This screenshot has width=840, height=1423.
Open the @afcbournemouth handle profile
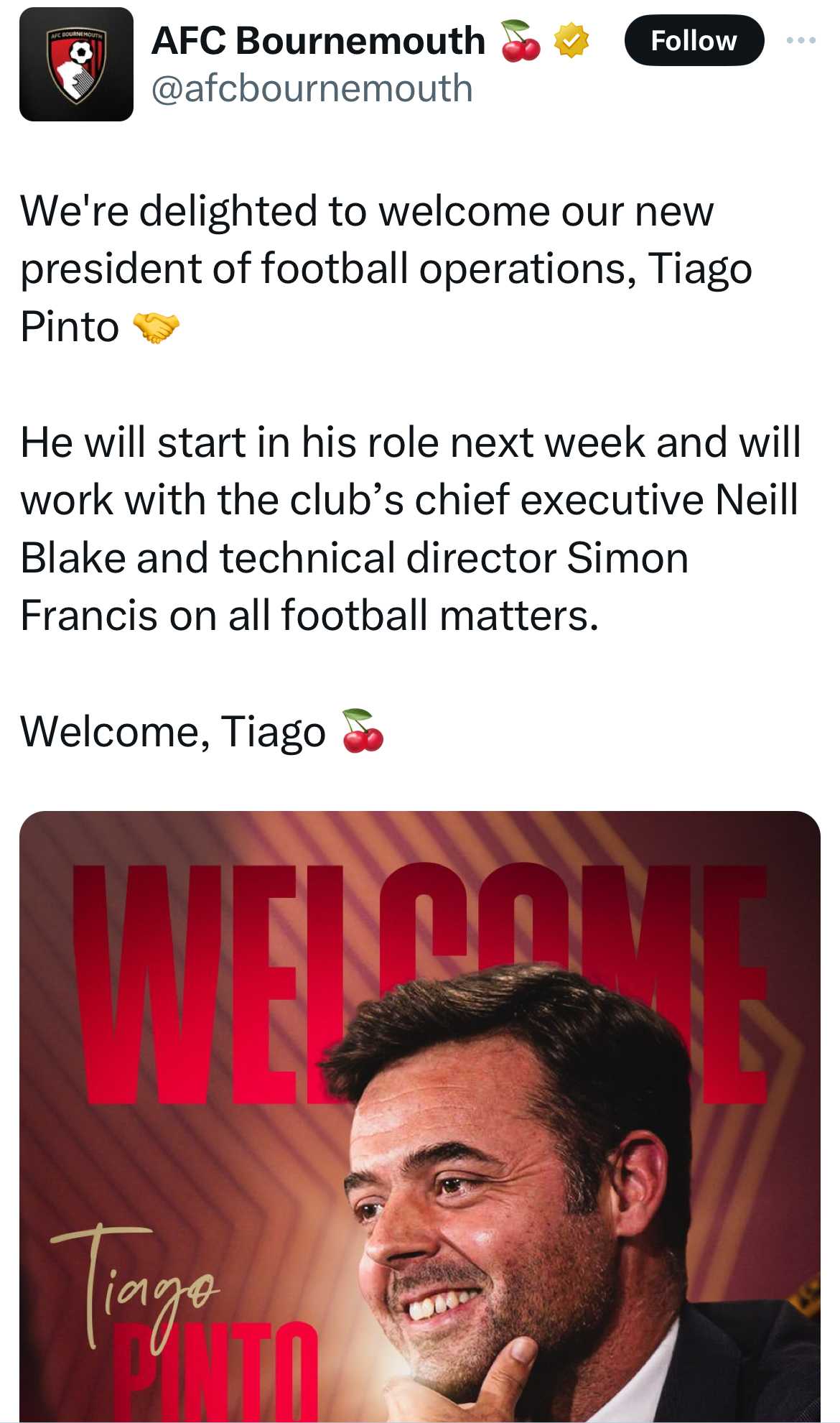312,88
